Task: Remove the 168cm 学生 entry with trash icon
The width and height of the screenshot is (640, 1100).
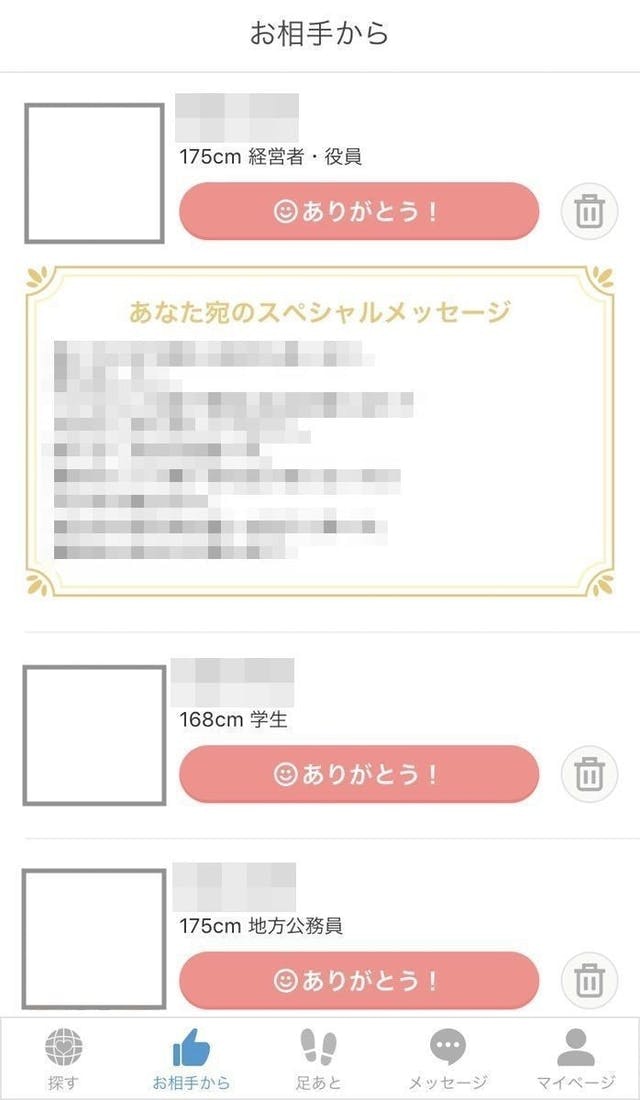Action: point(590,774)
